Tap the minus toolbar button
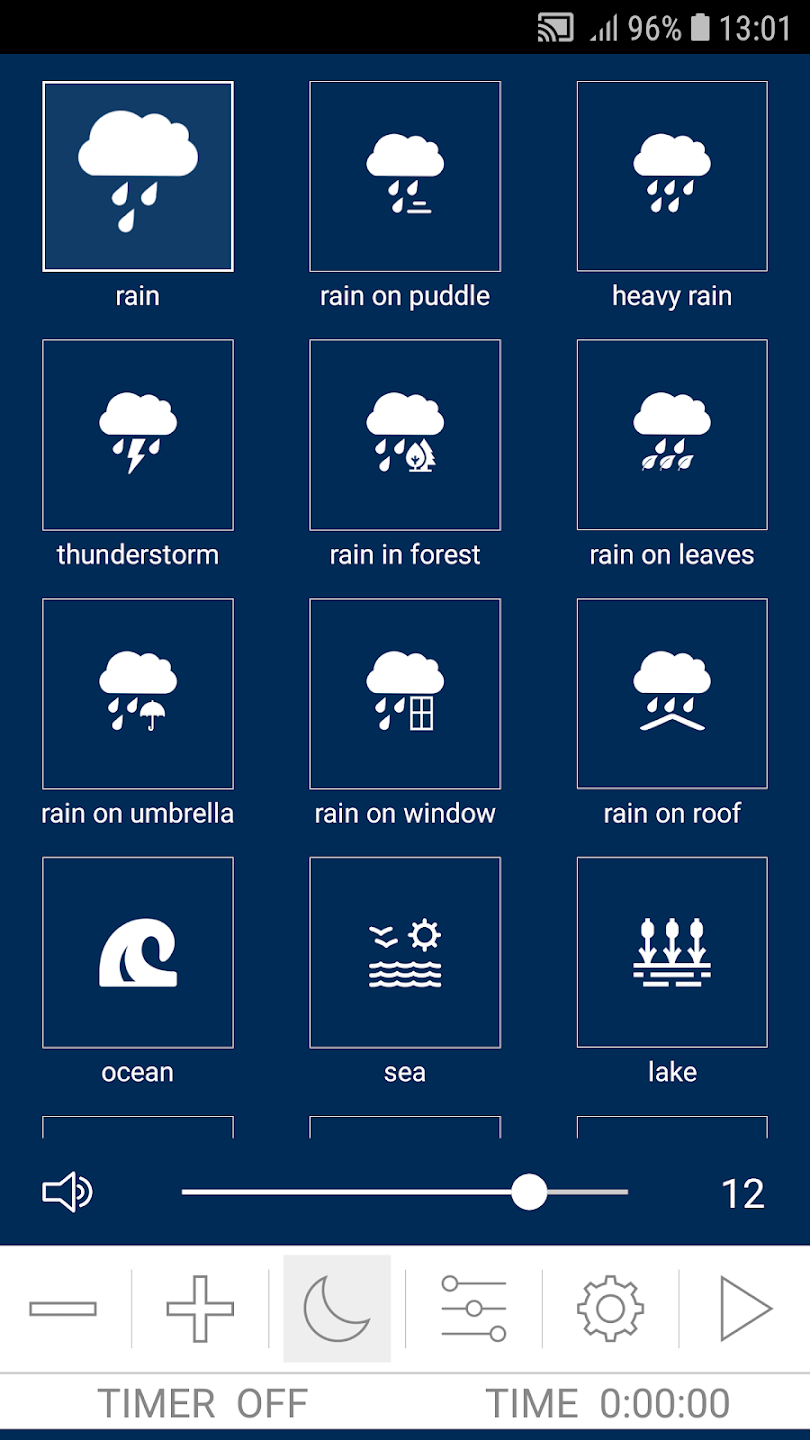The image size is (810, 1440). click(x=63, y=1308)
